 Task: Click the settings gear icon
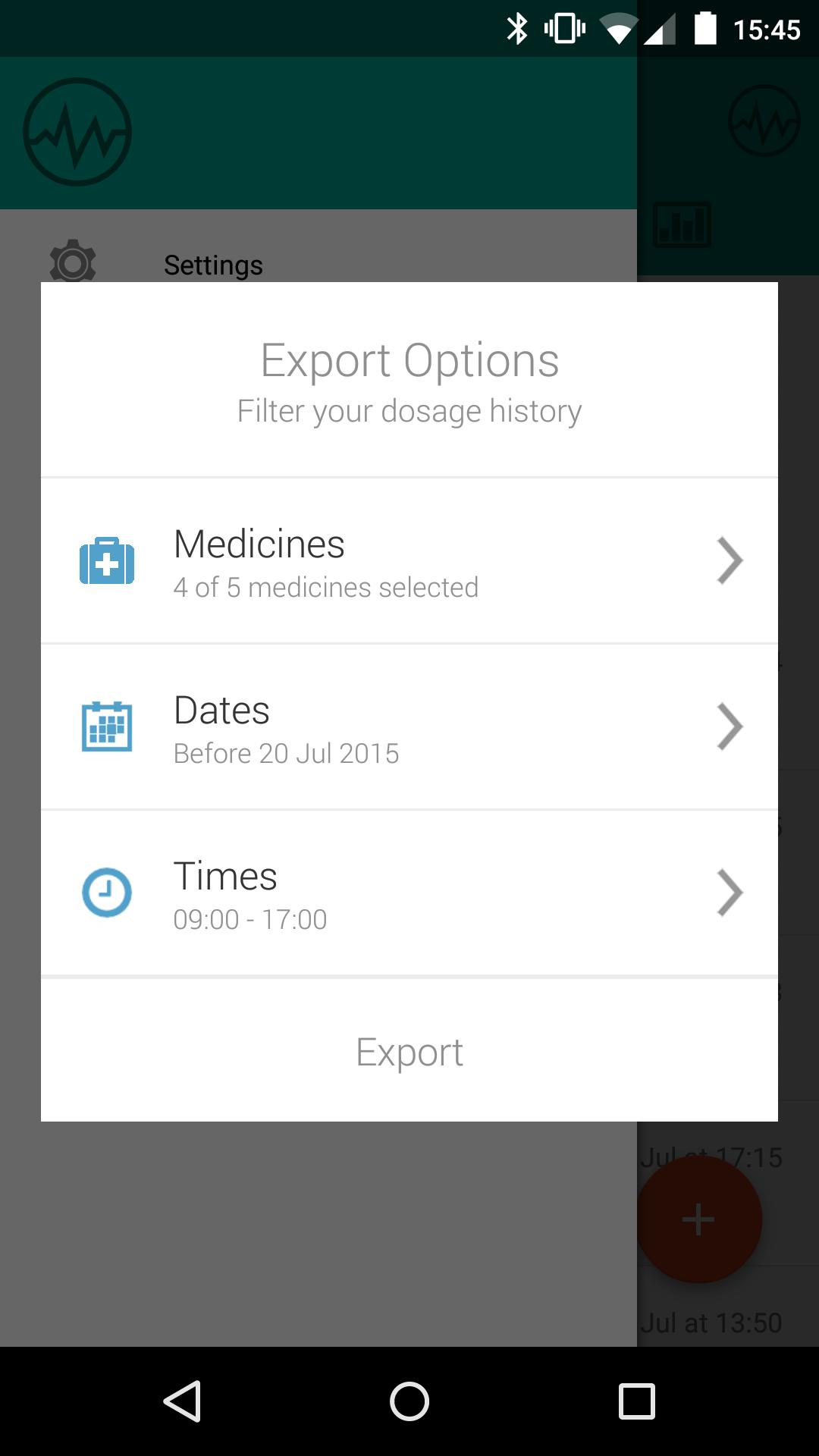pyautogui.click(x=71, y=262)
